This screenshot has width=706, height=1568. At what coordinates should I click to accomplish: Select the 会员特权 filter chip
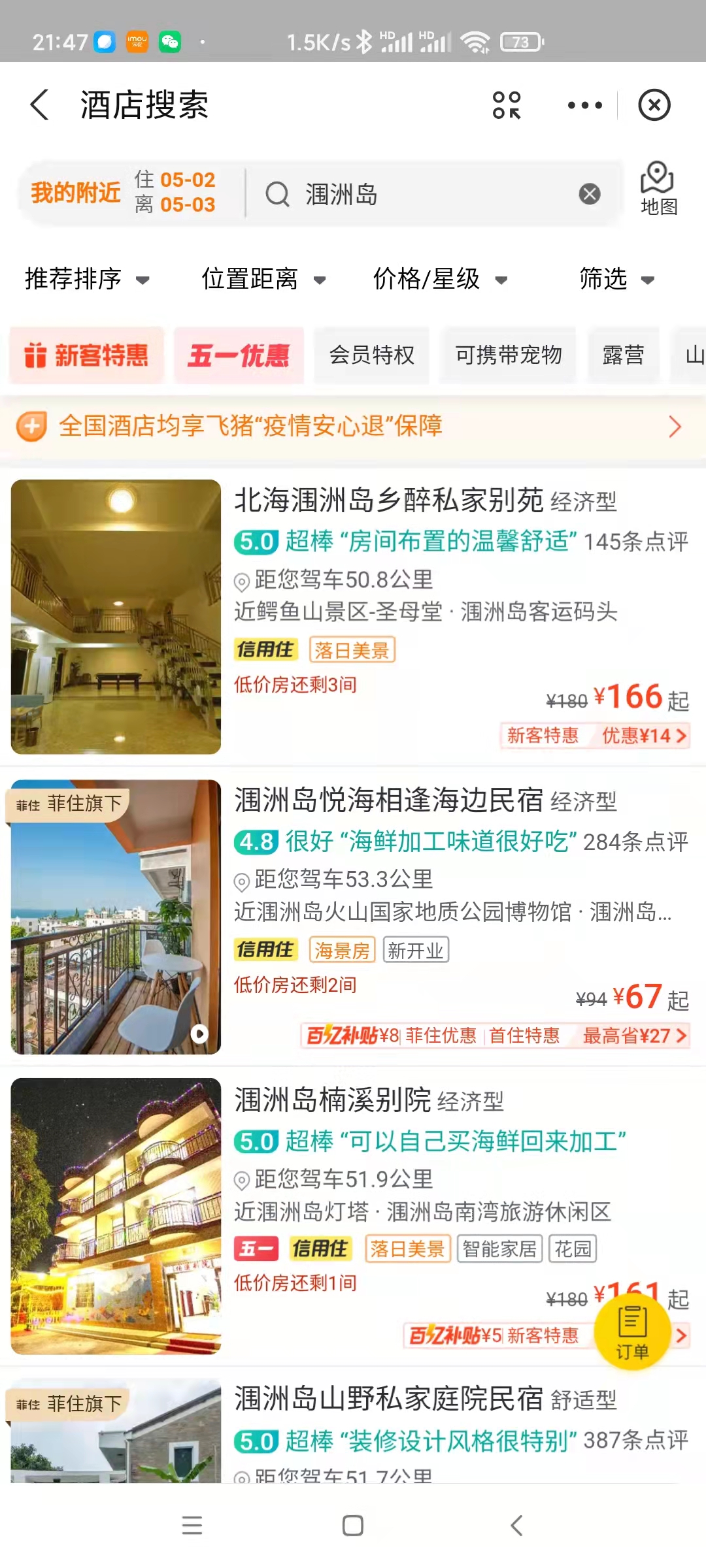(x=371, y=355)
